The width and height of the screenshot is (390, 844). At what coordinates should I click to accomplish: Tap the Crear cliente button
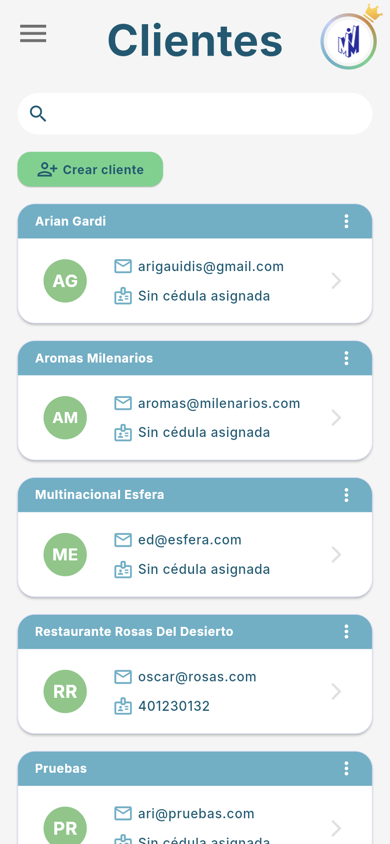[90, 170]
